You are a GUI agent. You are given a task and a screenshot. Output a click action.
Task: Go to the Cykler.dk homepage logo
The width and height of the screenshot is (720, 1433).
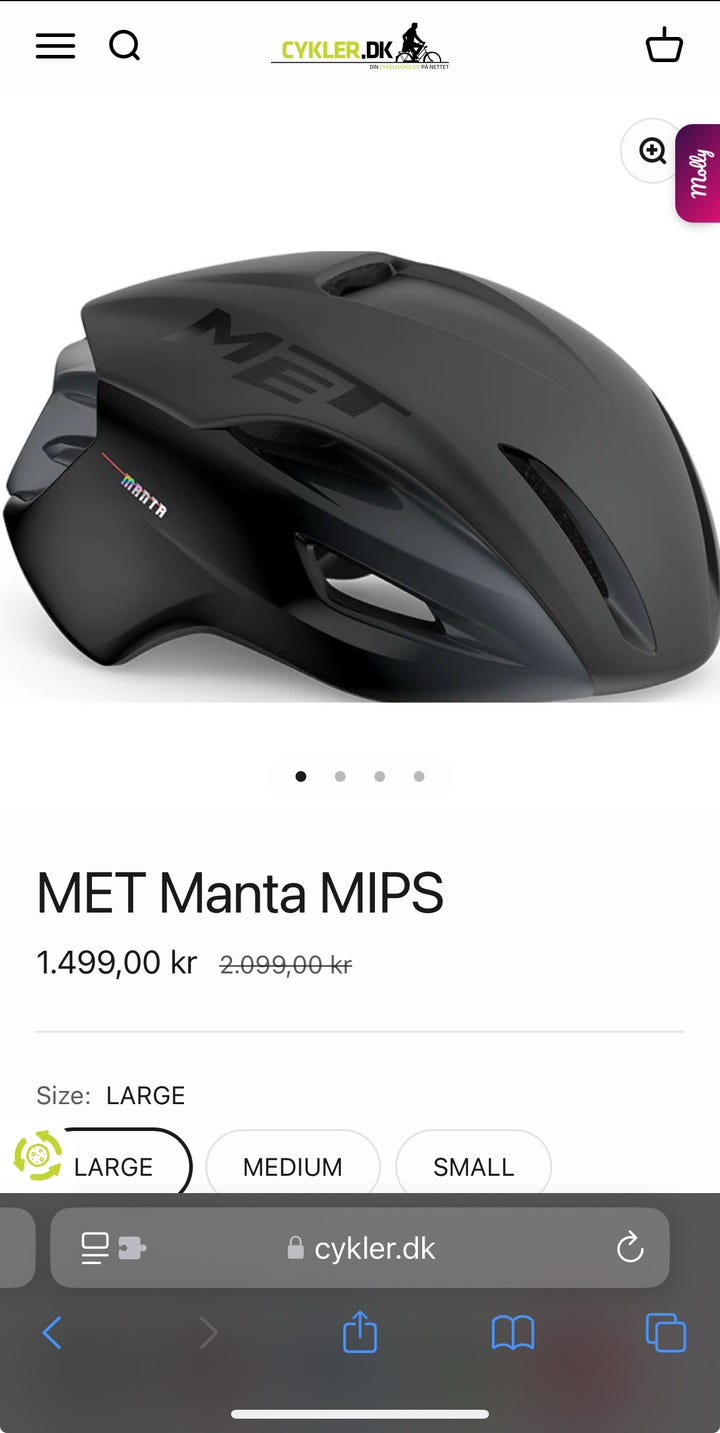click(x=360, y=46)
